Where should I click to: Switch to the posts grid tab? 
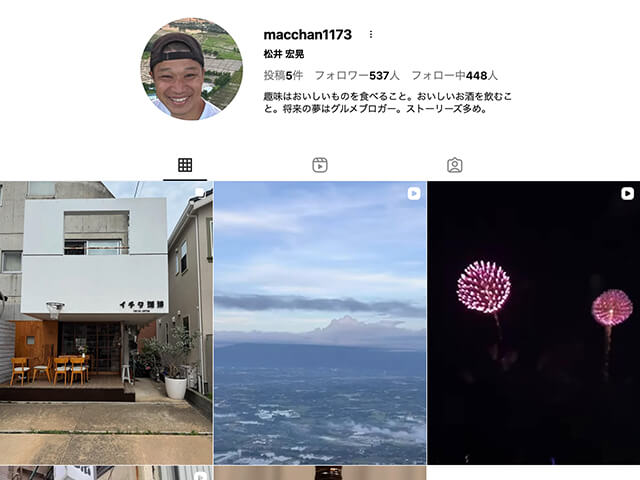185,165
